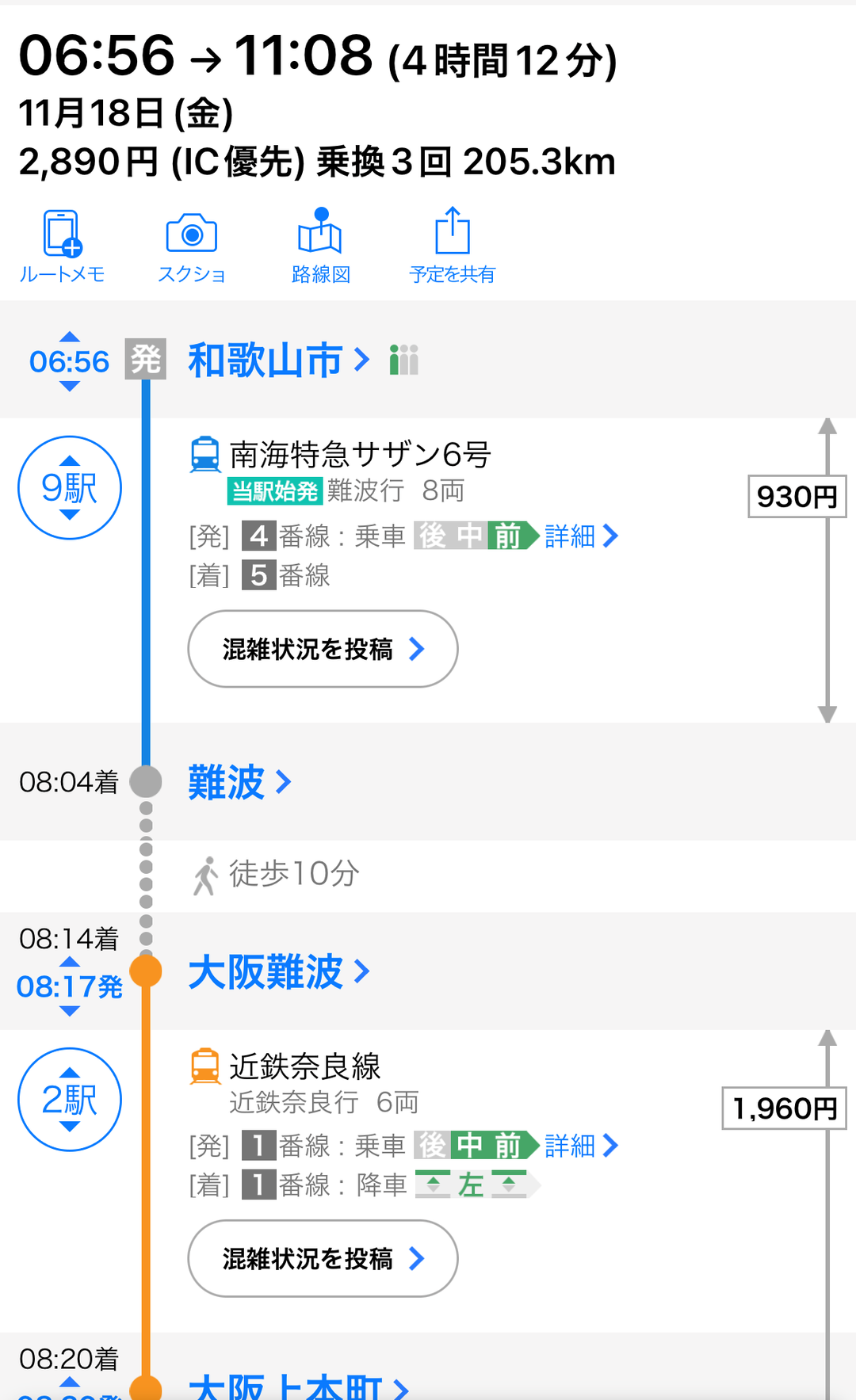Choose later train below 08:17発
The image size is (856, 1400).
[x=70, y=1011]
